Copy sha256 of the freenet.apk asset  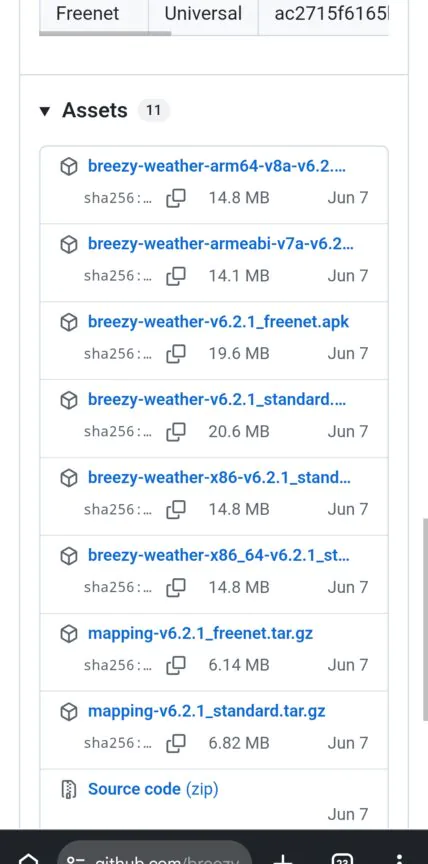click(176, 353)
